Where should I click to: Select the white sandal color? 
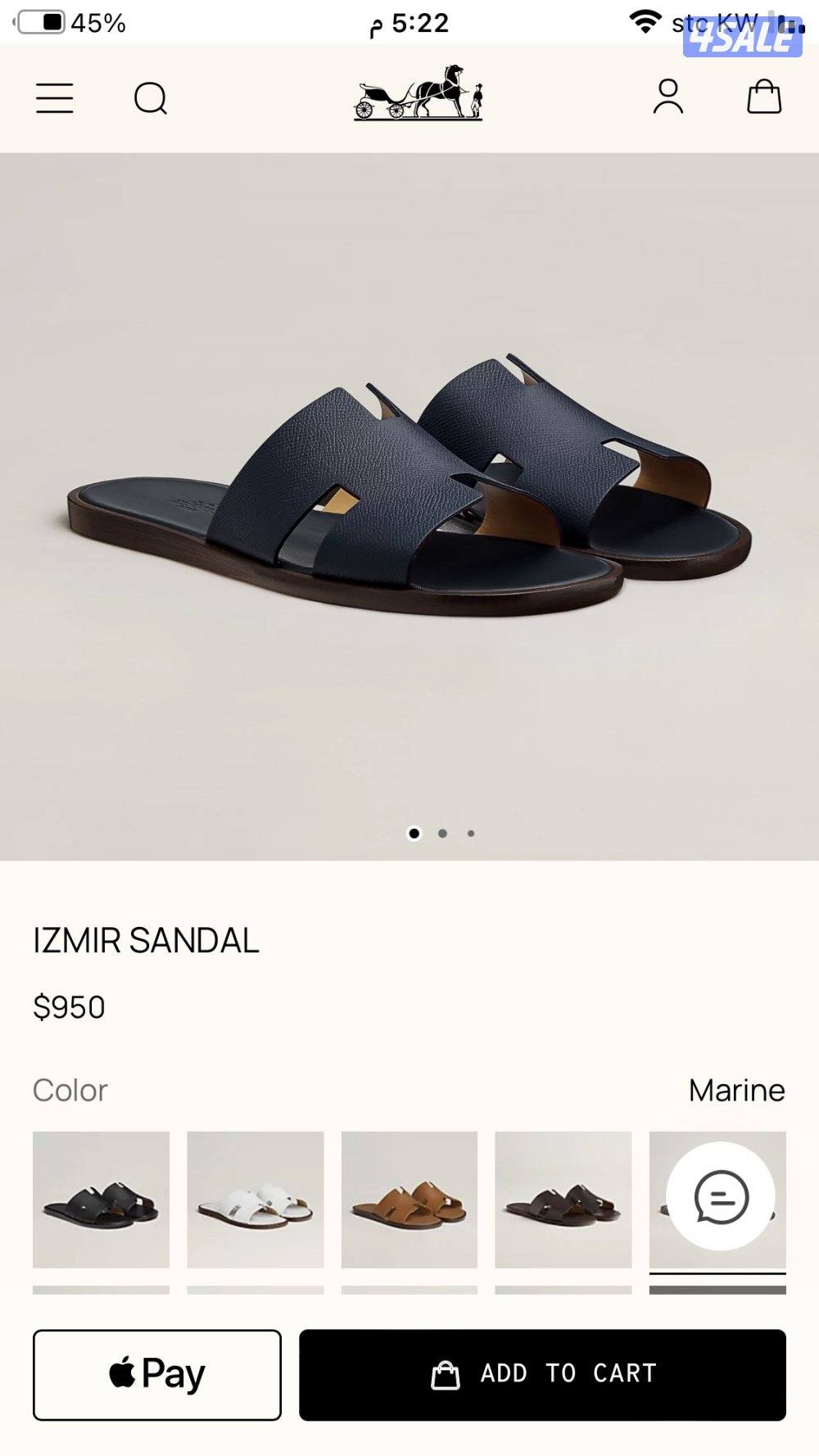[x=255, y=1199]
